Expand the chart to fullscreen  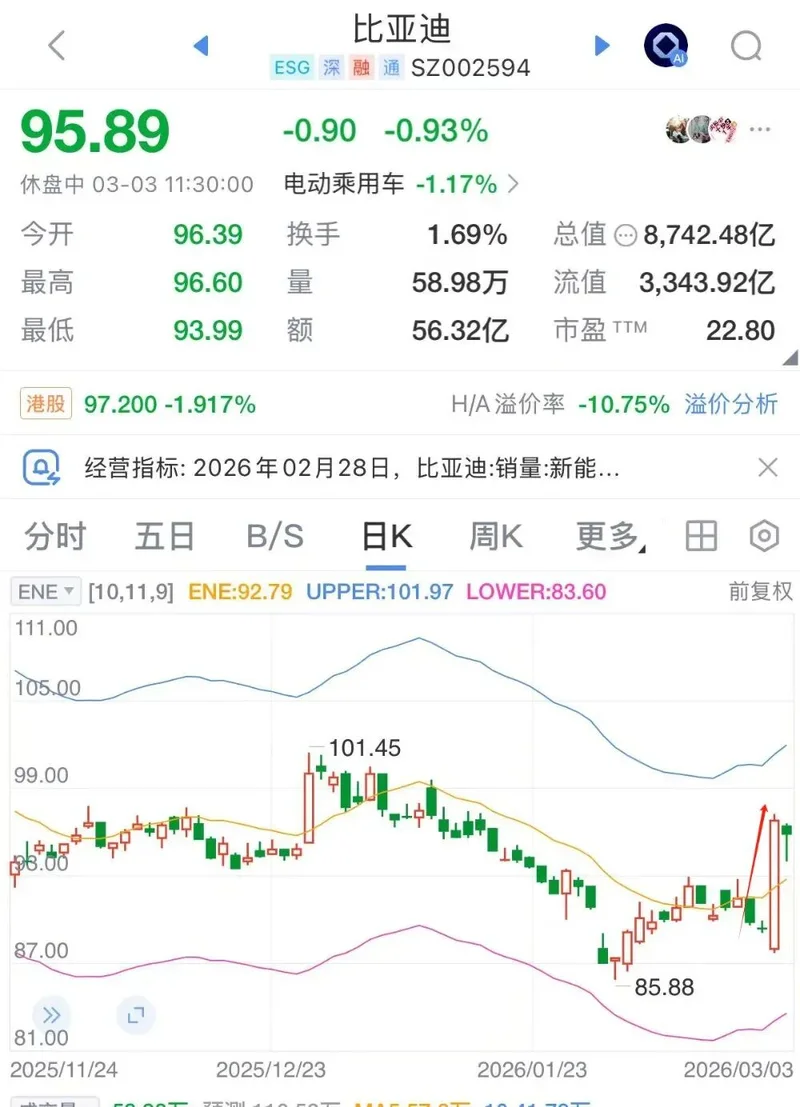[135, 1015]
